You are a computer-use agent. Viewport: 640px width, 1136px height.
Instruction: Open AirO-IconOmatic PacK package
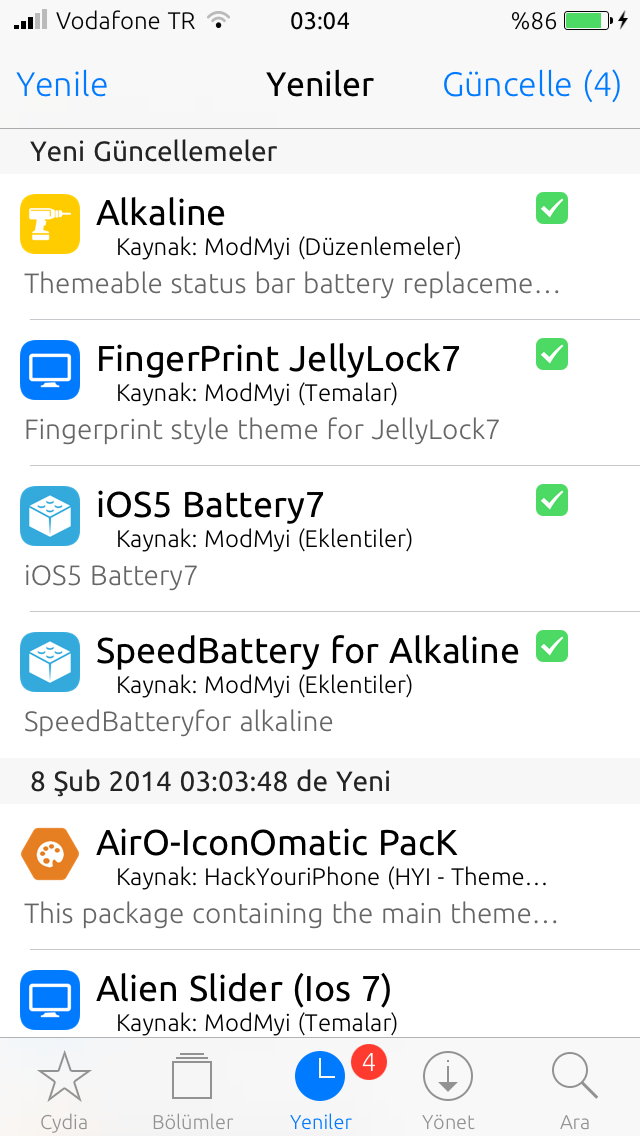320,877
